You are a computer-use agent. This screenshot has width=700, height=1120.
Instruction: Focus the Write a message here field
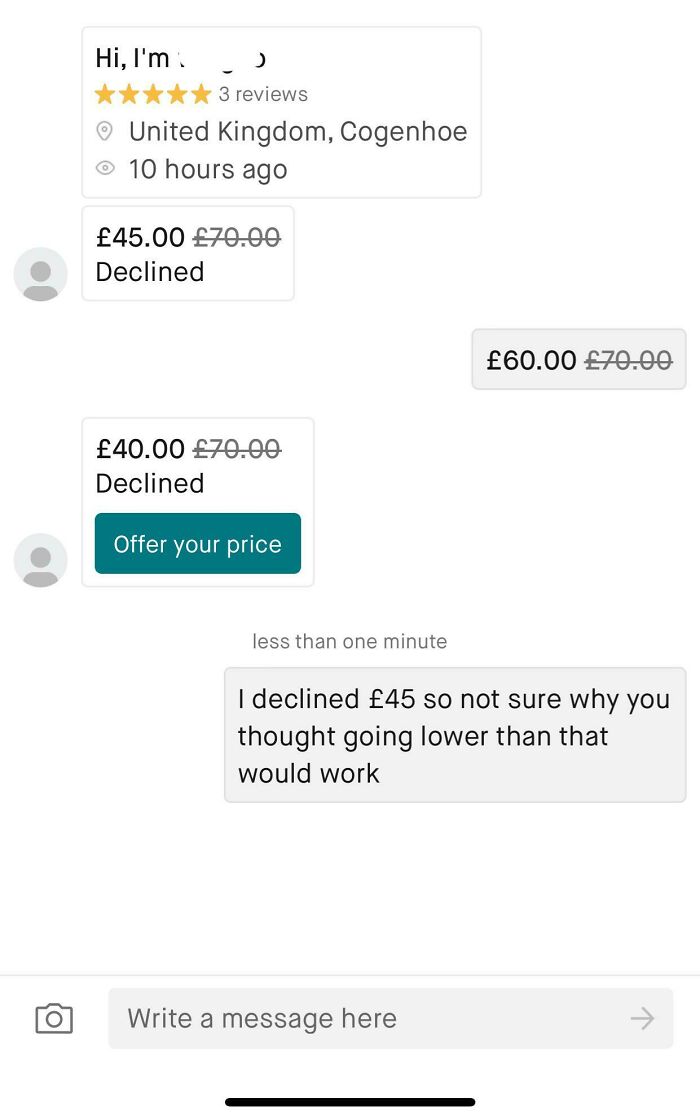coord(370,1018)
